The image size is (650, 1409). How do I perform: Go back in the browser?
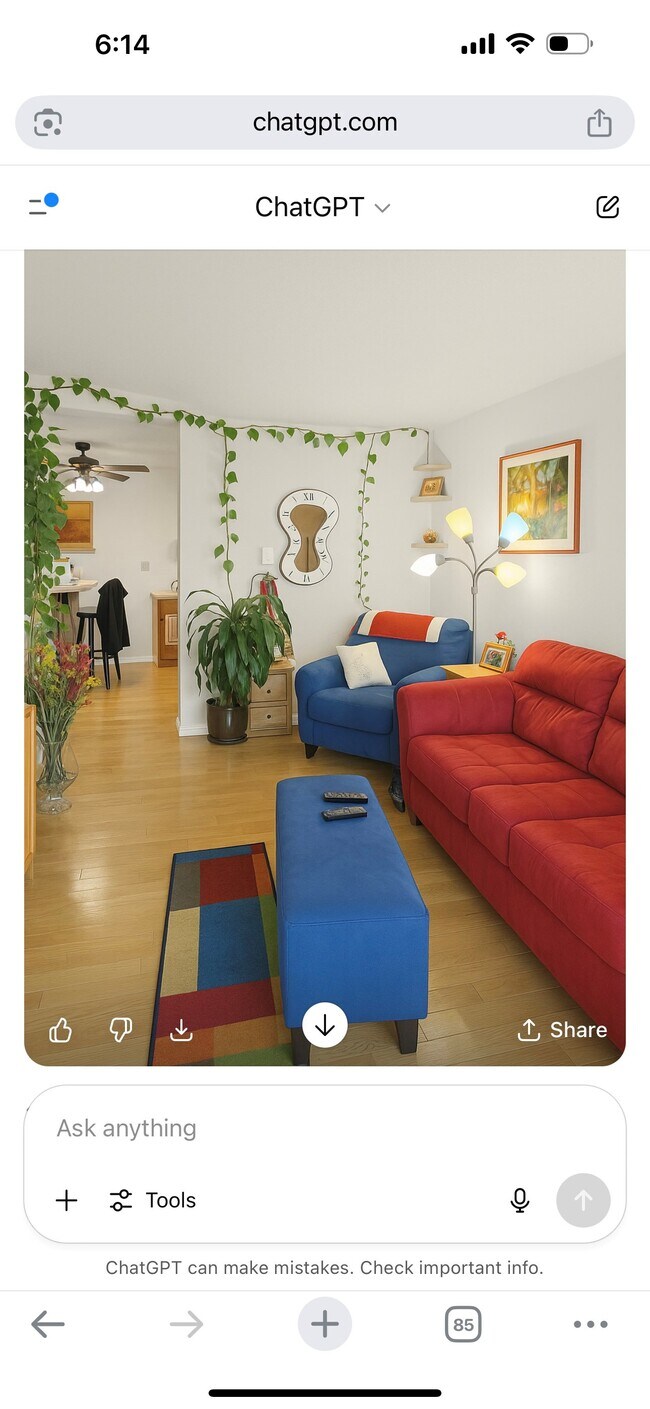tap(47, 1324)
